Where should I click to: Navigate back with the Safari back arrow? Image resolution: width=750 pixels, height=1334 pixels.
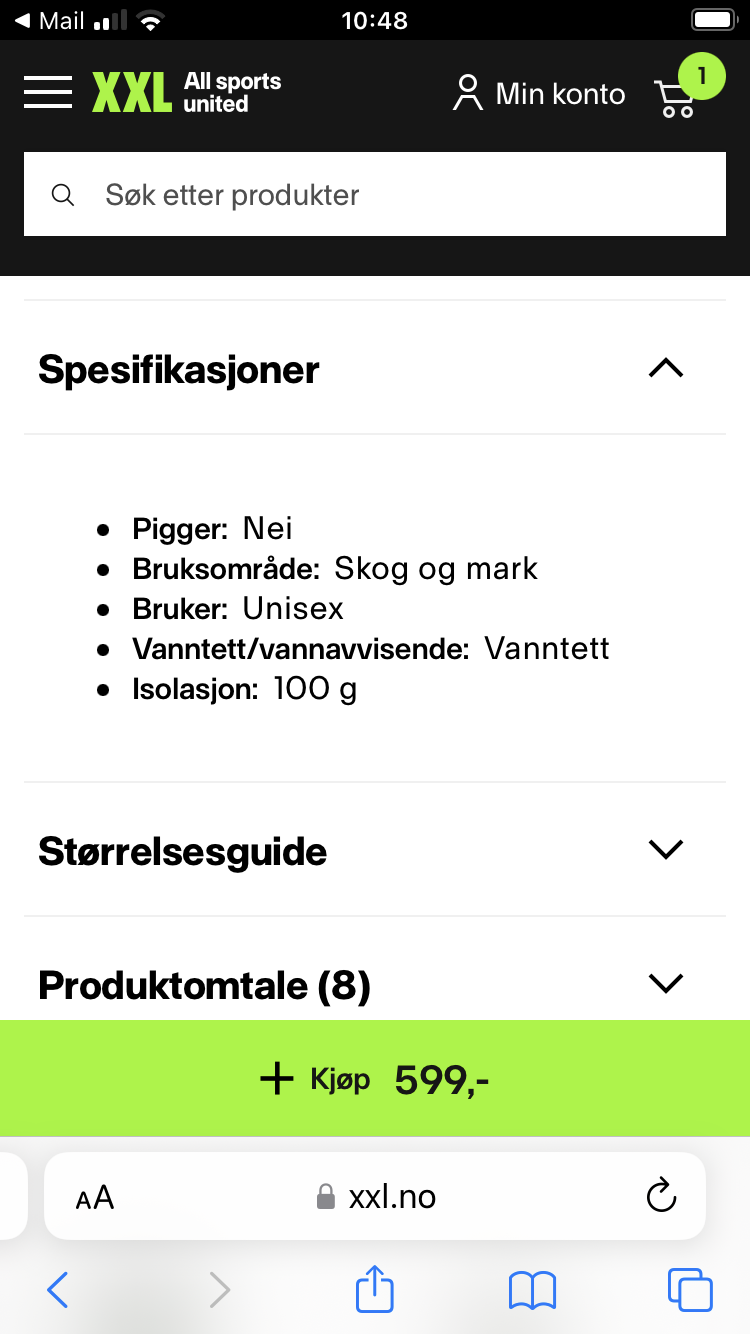(x=57, y=1289)
